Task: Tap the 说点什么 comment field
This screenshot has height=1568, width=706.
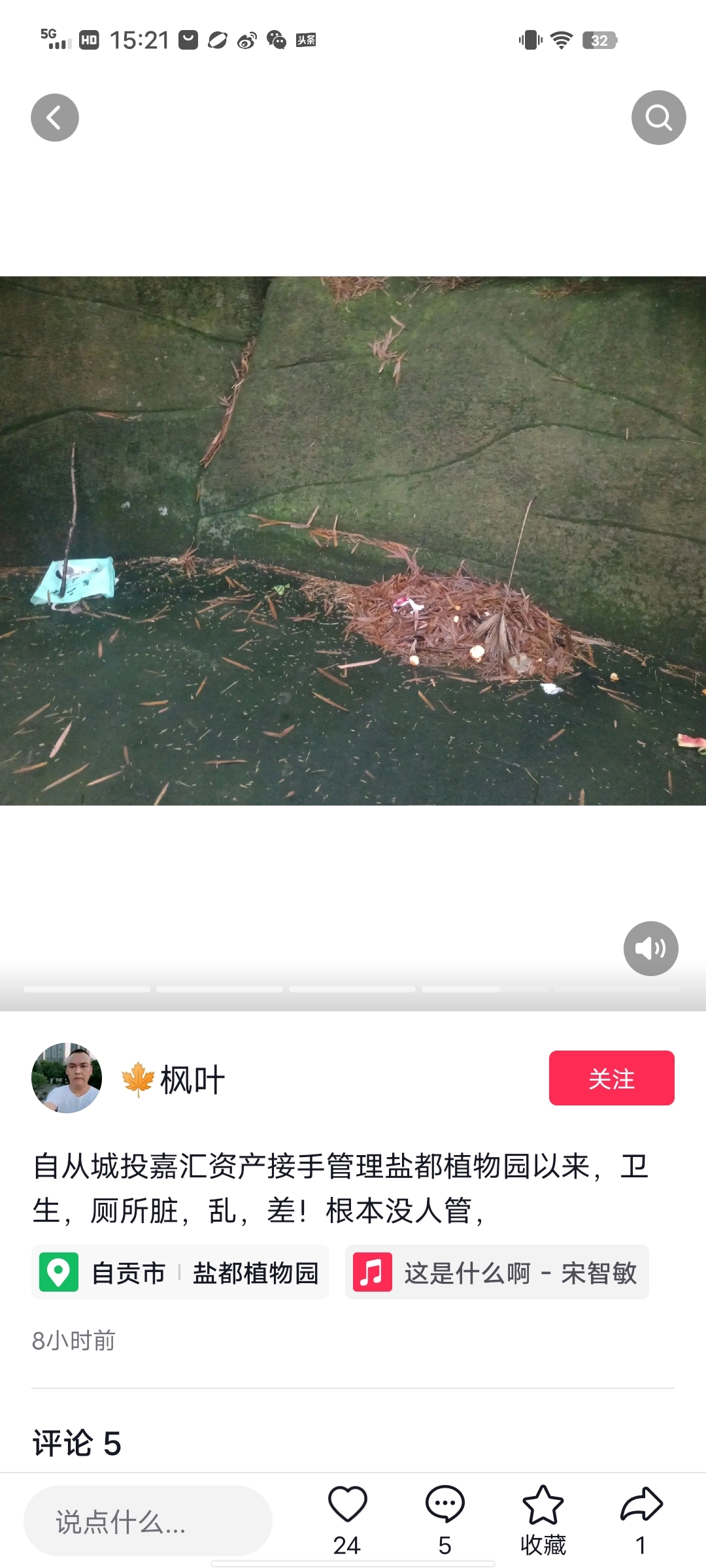Action: click(148, 1521)
